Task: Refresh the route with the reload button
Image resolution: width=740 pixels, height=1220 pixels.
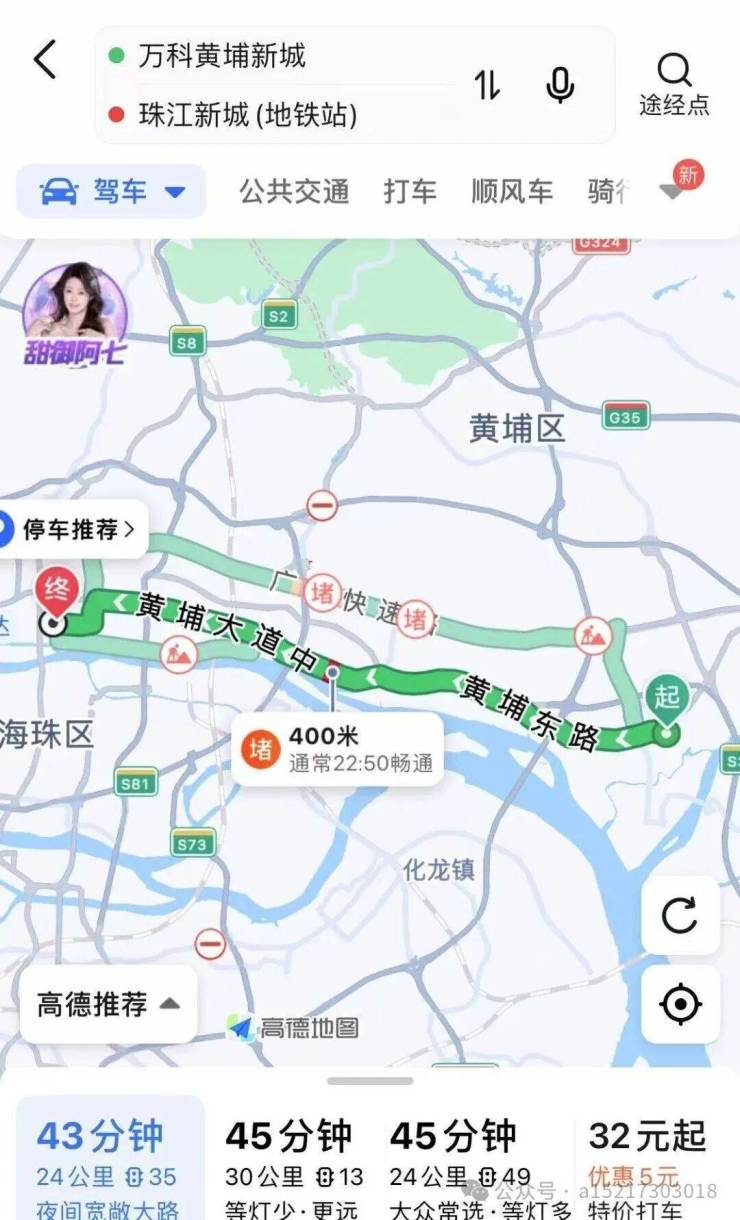Action: click(x=680, y=915)
